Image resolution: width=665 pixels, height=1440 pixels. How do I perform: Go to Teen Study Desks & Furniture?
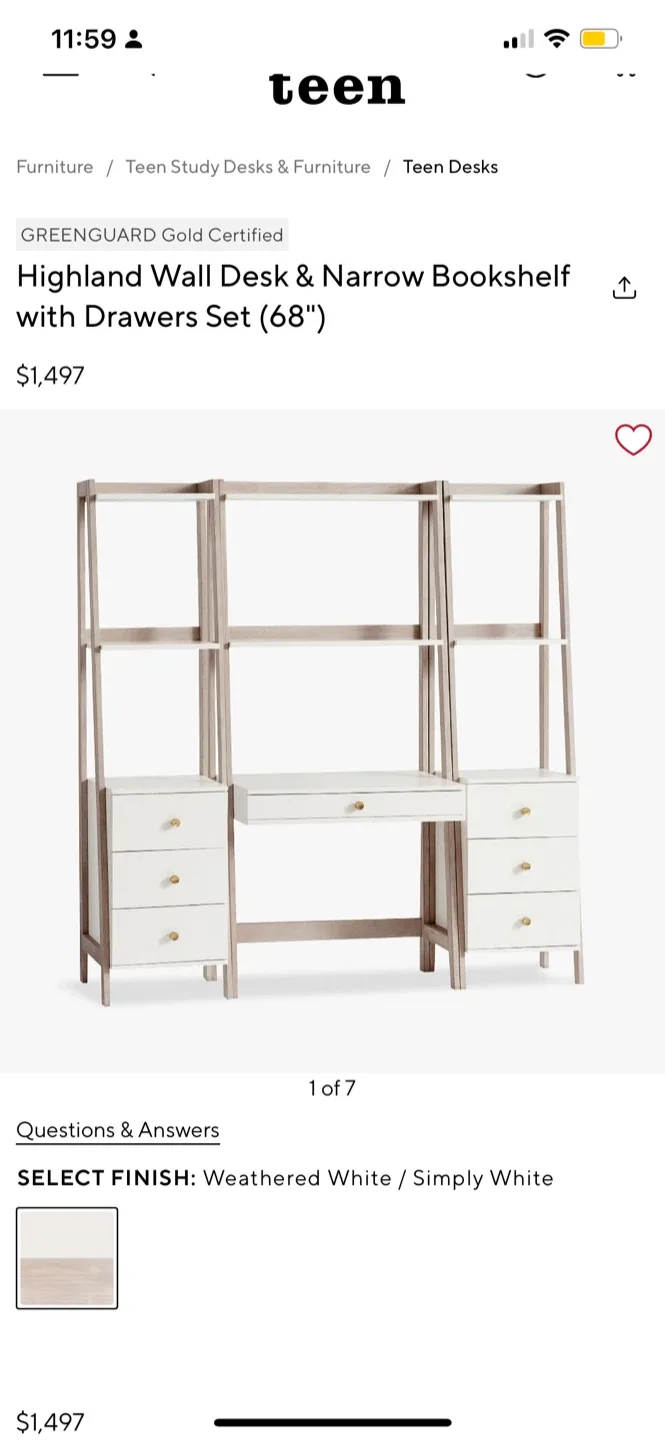248,167
